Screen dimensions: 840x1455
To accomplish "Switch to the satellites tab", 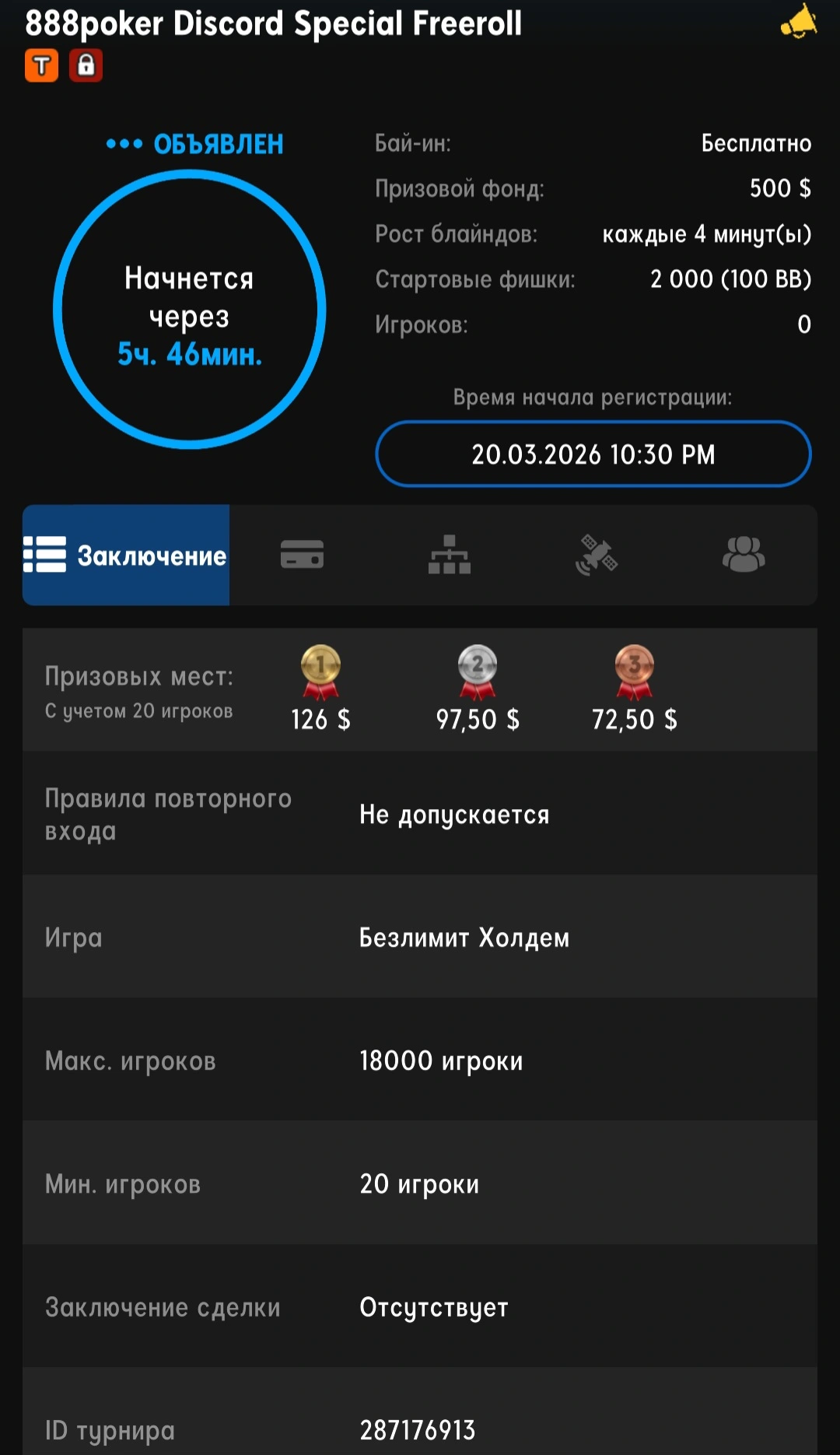I will (596, 555).
